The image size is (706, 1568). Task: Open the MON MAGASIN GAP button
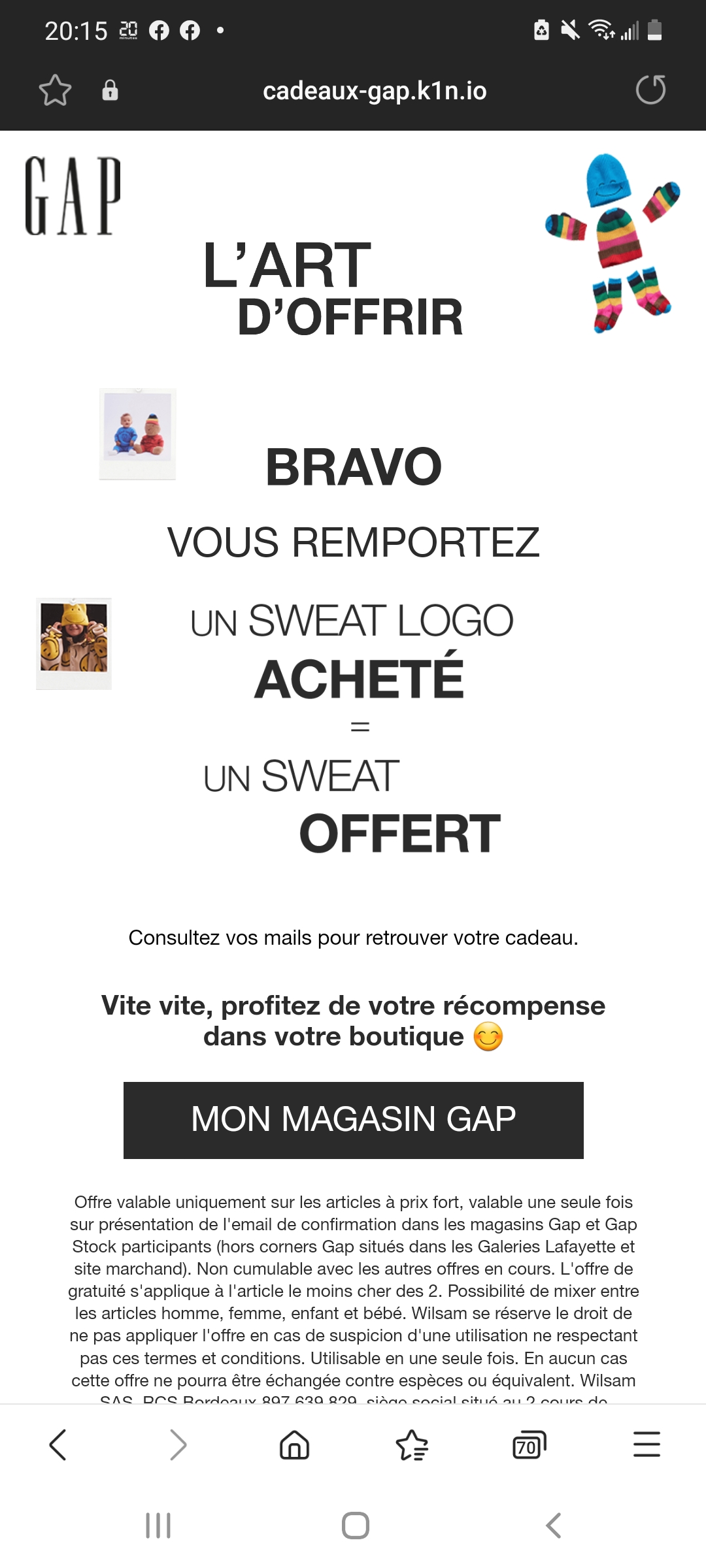353,1120
